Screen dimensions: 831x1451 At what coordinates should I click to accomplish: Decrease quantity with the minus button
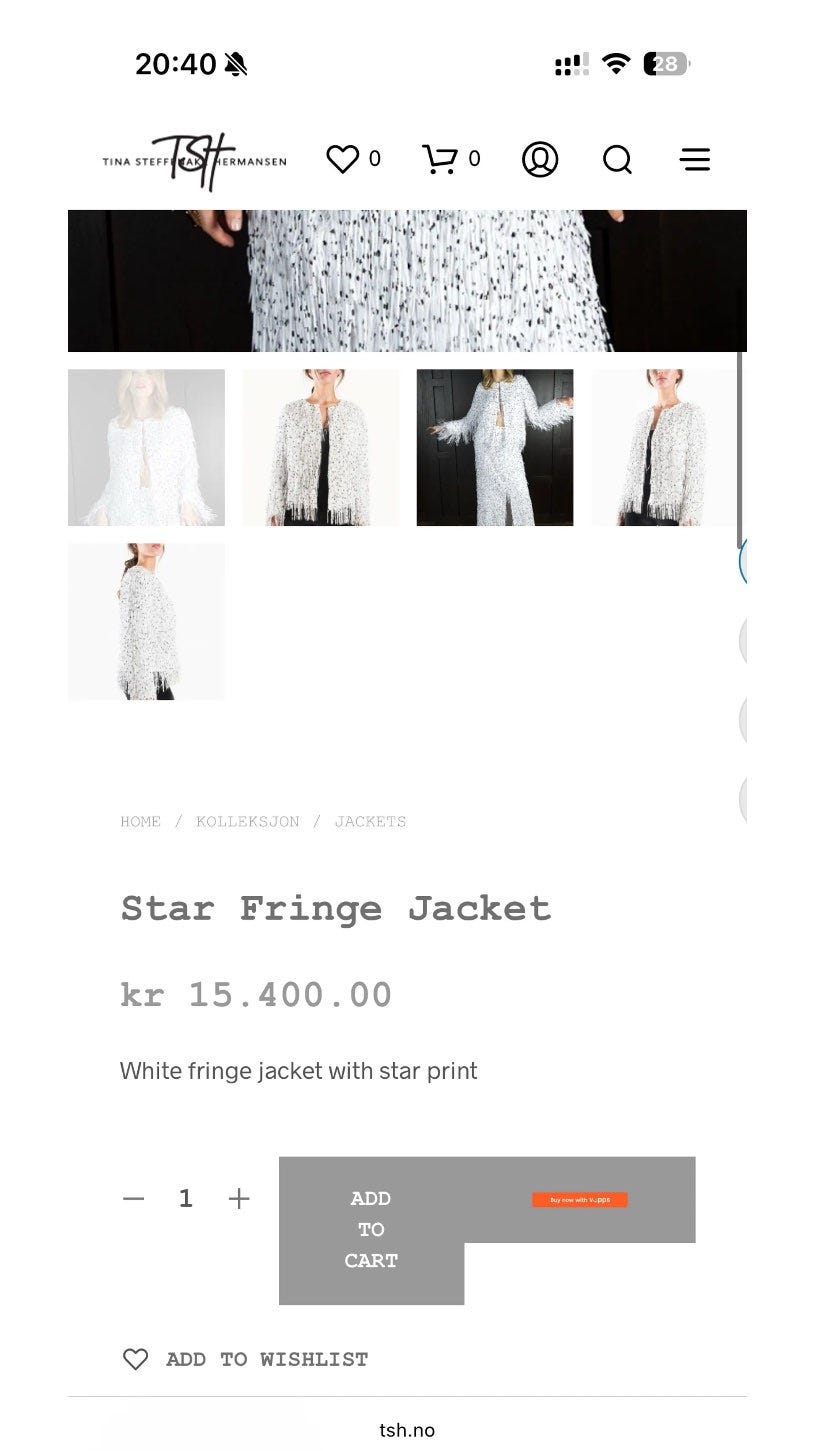tap(134, 1198)
